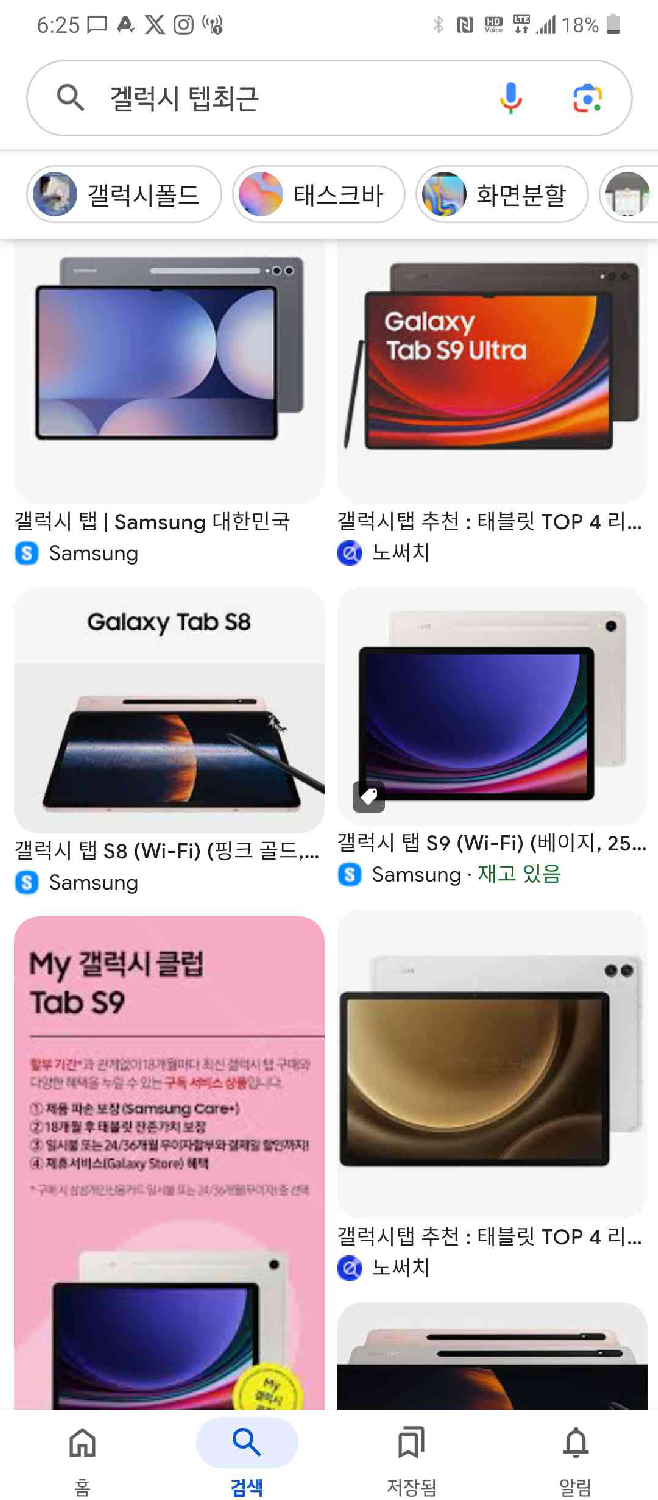Open the My 갤럭시 클럽 Tab S9 image

pos(169,1160)
